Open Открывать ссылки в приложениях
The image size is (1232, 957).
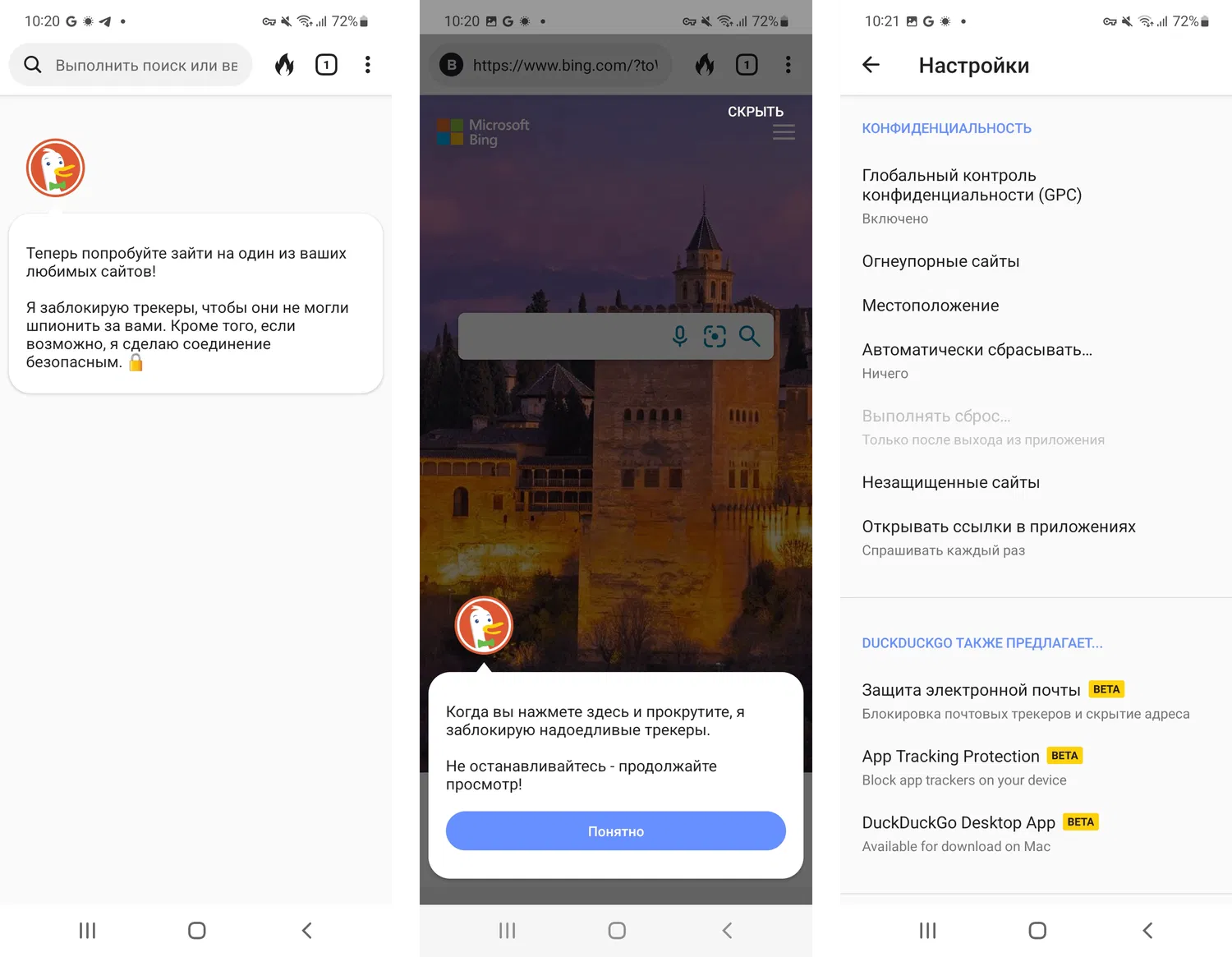pyautogui.click(x=998, y=536)
